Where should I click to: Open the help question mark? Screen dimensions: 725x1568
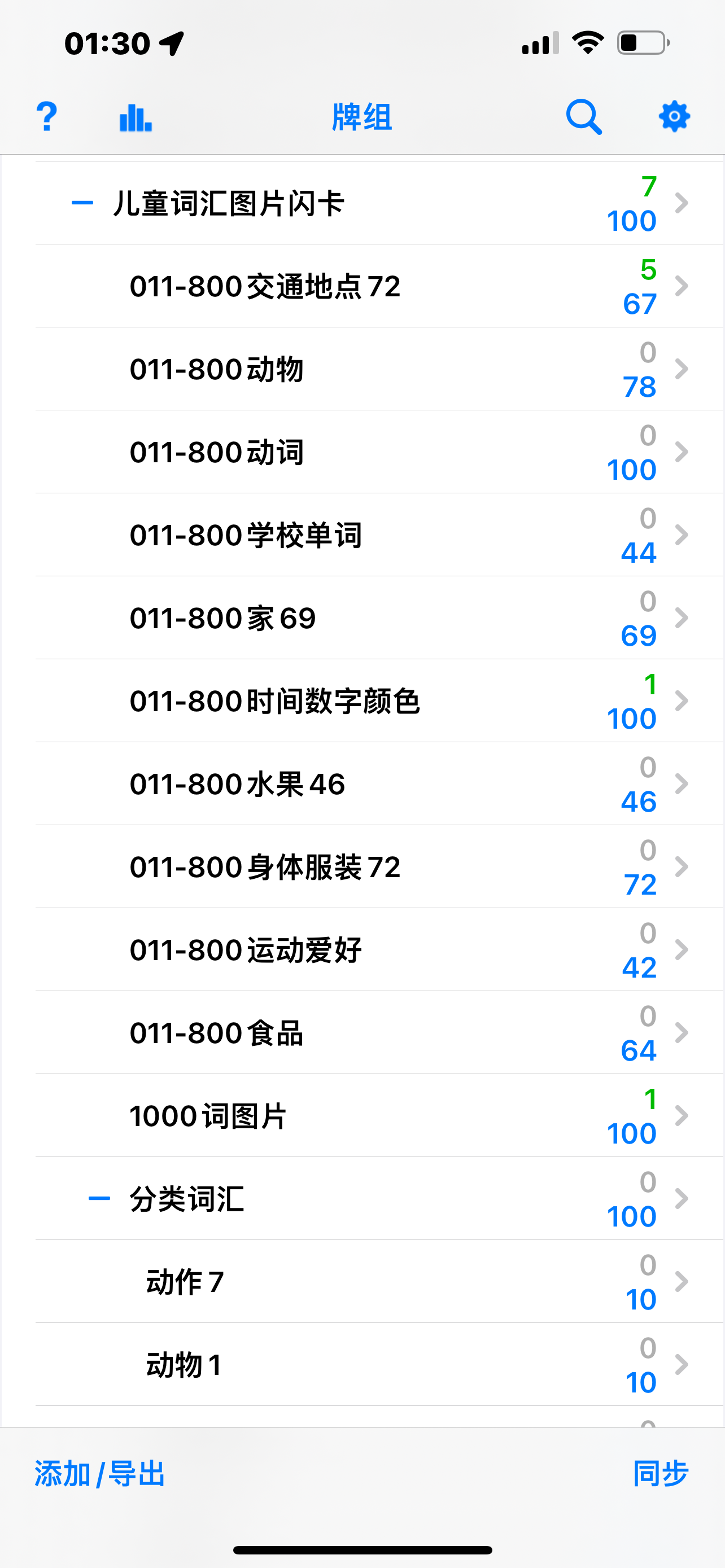[x=47, y=116]
